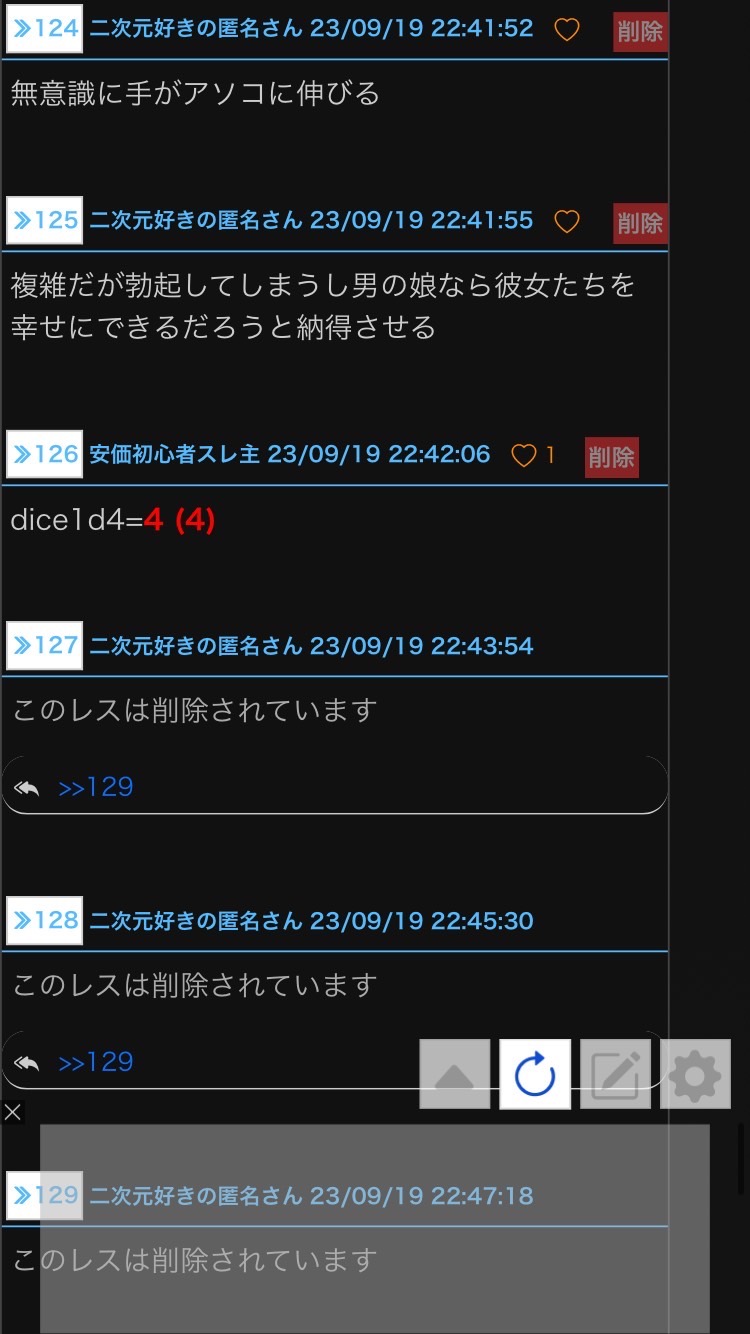Image resolution: width=750 pixels, height=1334 pixels.
Task: Tap 削除 button on post 124
Action: click(639, 32)
